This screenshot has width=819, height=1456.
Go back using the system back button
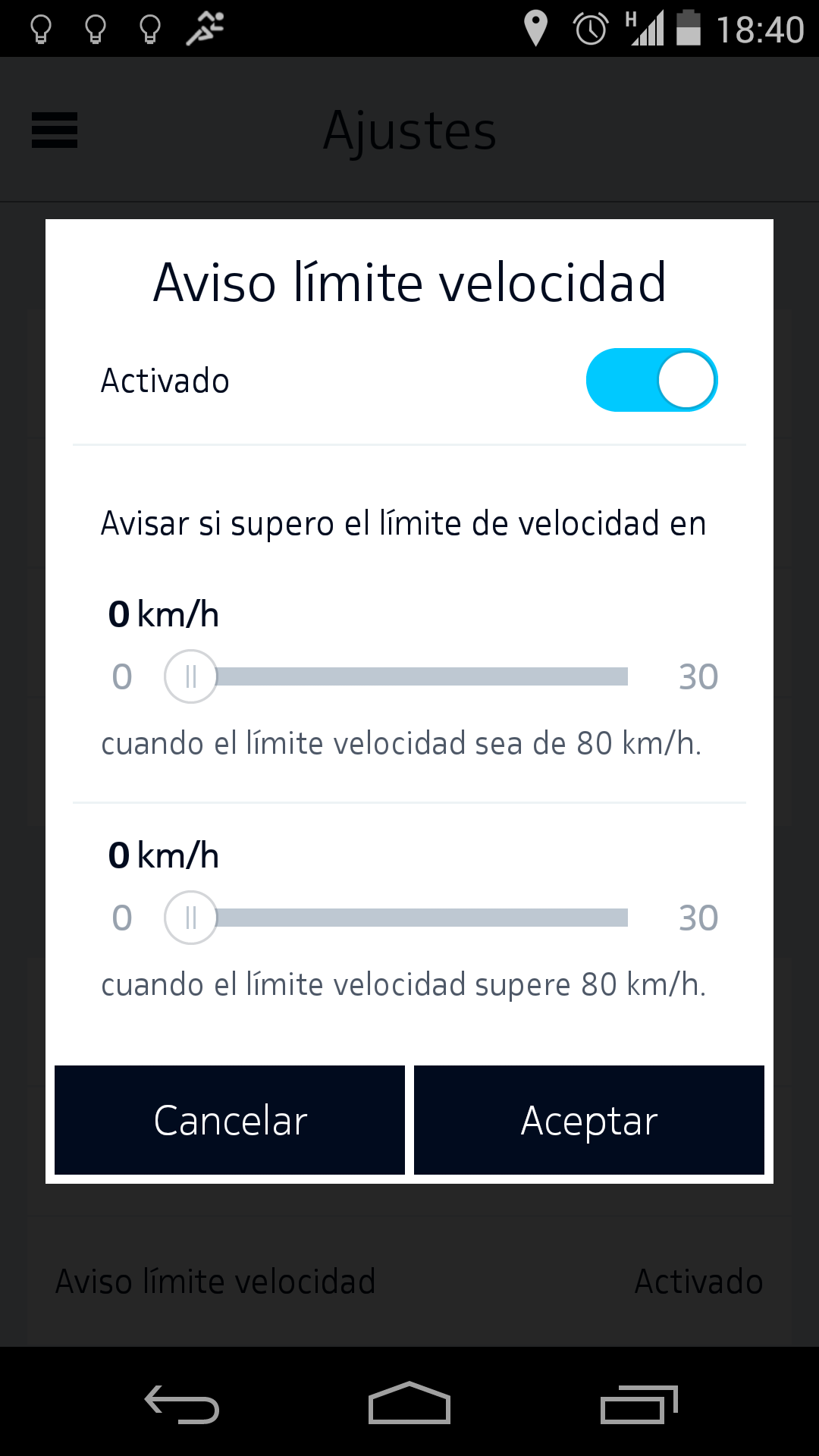point(182,1404)
